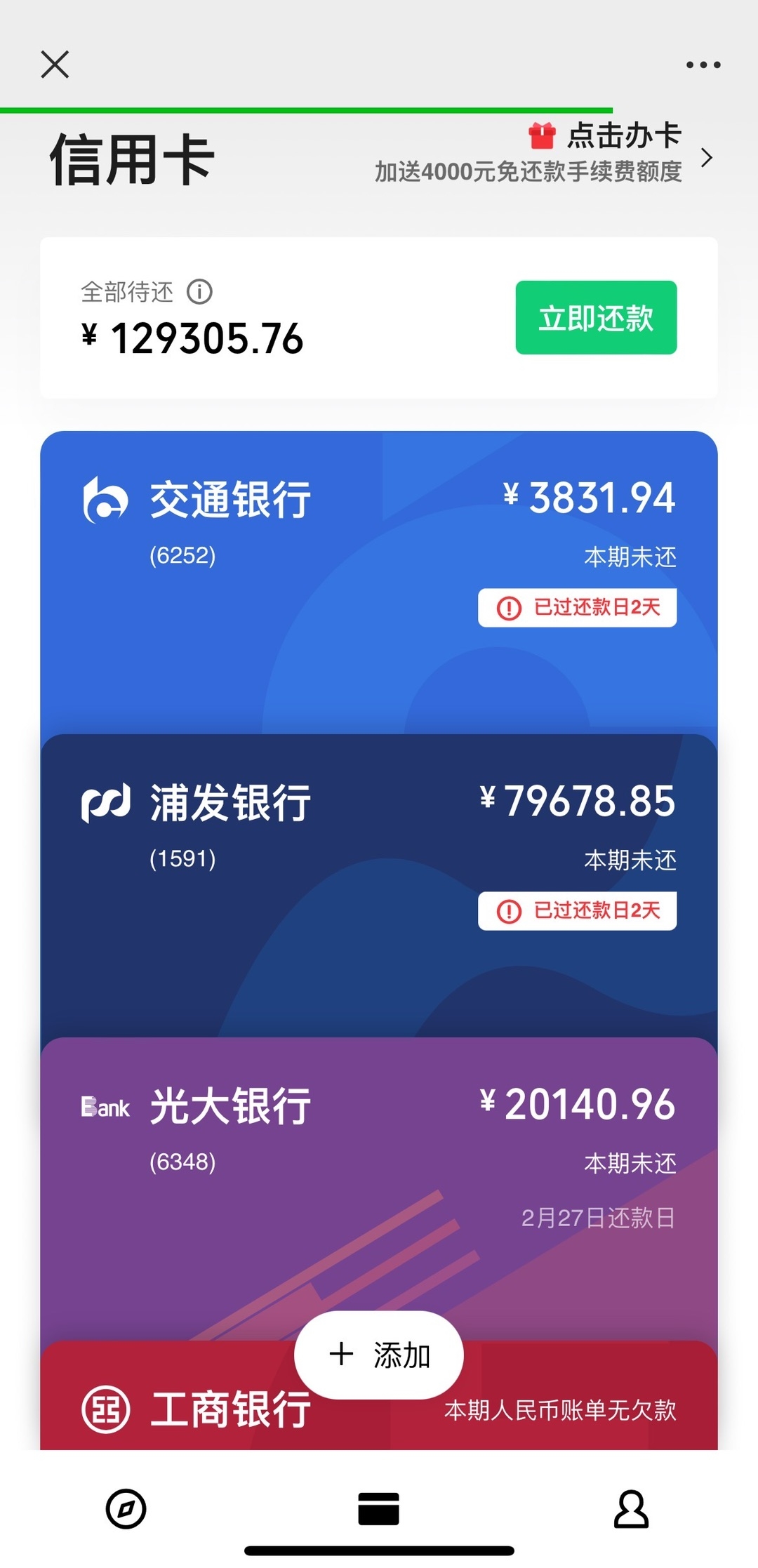Switch to the compass discover tab
This screenshot has height=1568, width=758.
(126, 1509)
